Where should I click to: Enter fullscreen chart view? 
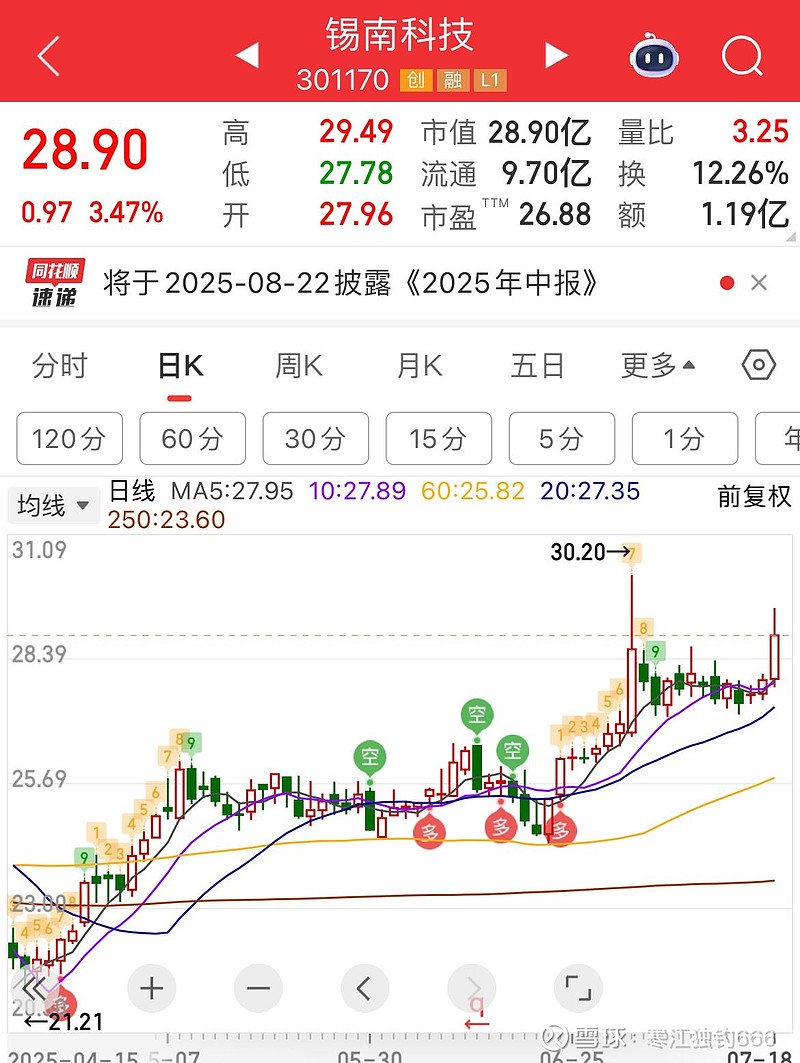578,989
